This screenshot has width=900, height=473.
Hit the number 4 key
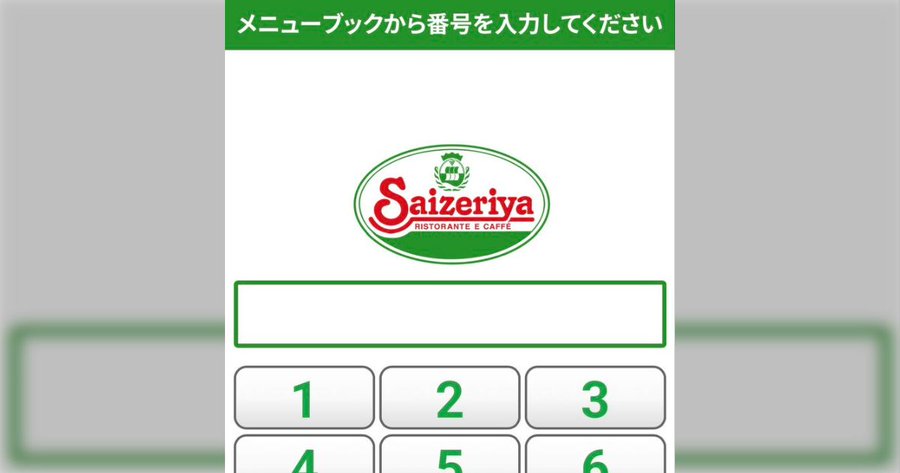pos(304,456)
